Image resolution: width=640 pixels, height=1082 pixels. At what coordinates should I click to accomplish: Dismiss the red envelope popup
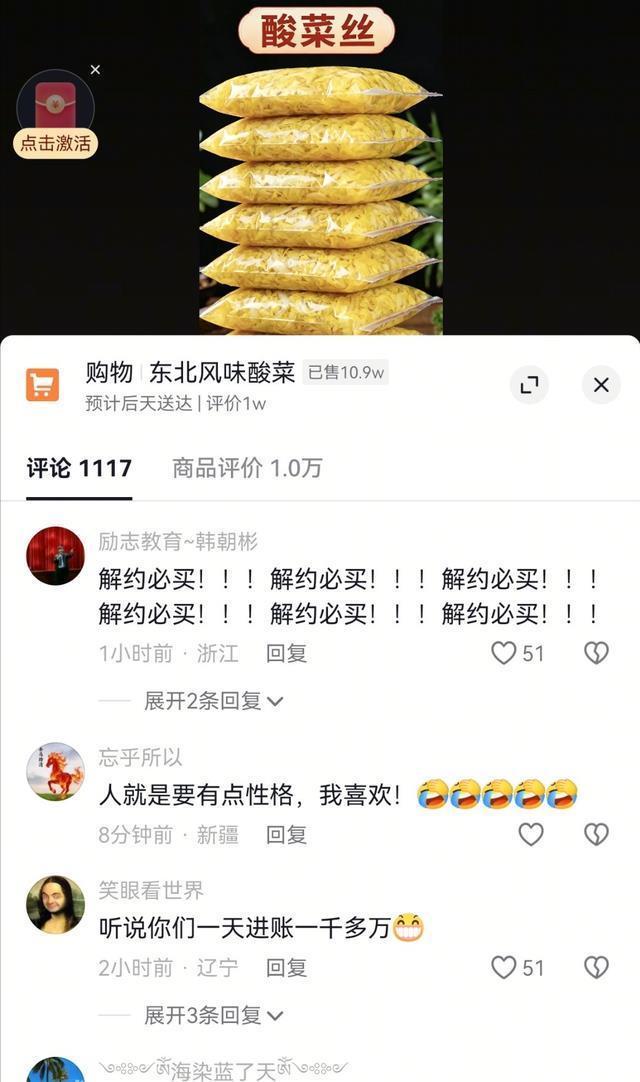coord(95,70)
